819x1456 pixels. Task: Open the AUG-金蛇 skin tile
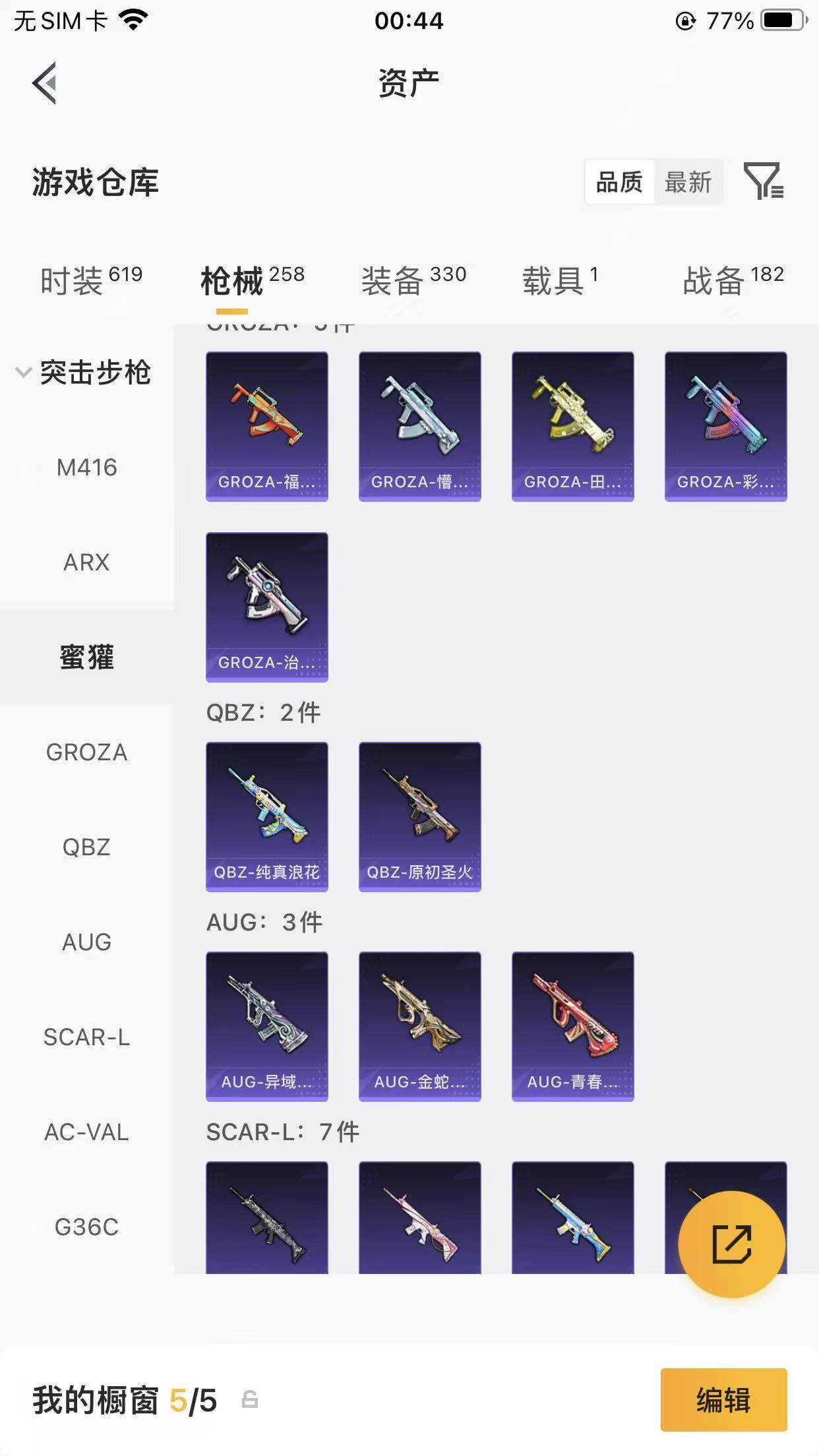[x=419, y=1026]
